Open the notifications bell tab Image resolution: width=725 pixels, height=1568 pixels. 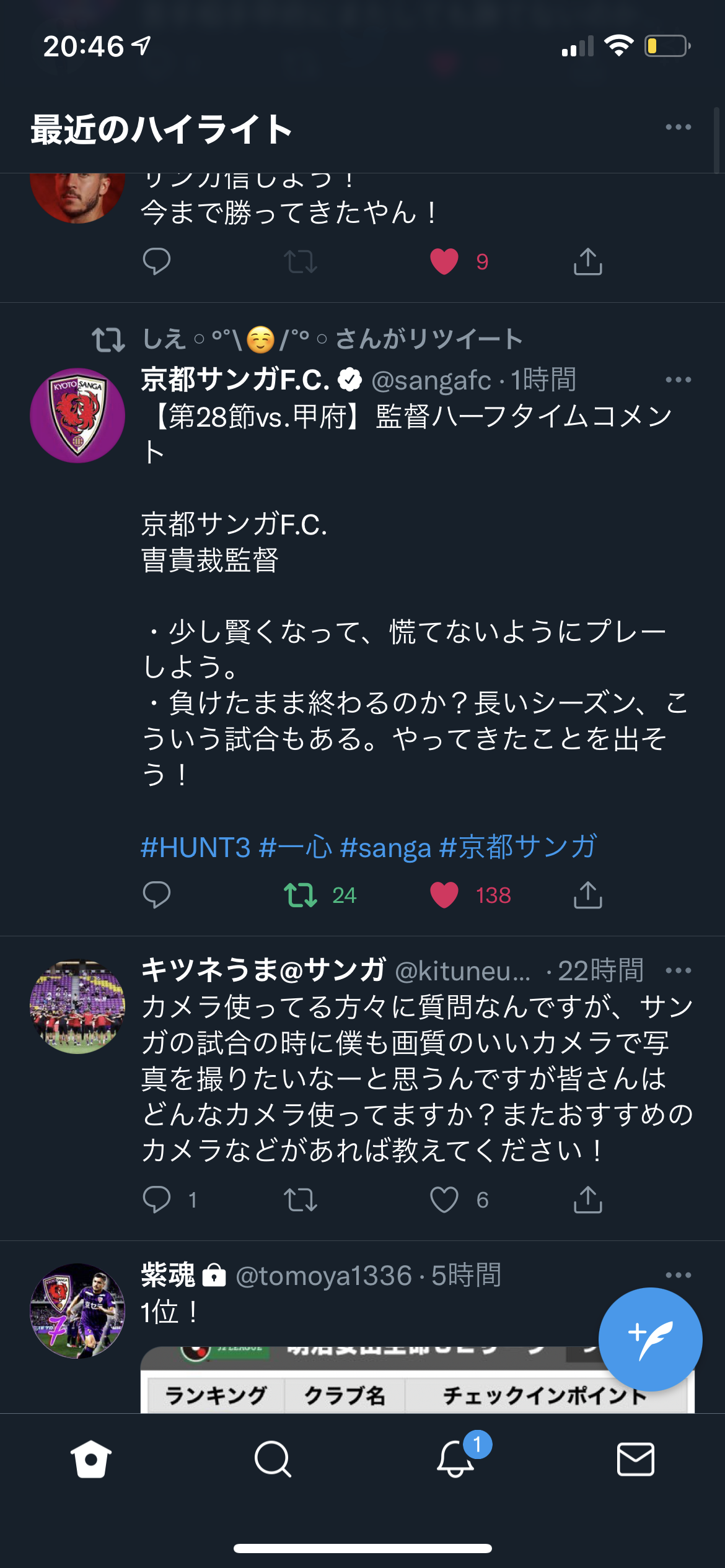(456, 1459)
